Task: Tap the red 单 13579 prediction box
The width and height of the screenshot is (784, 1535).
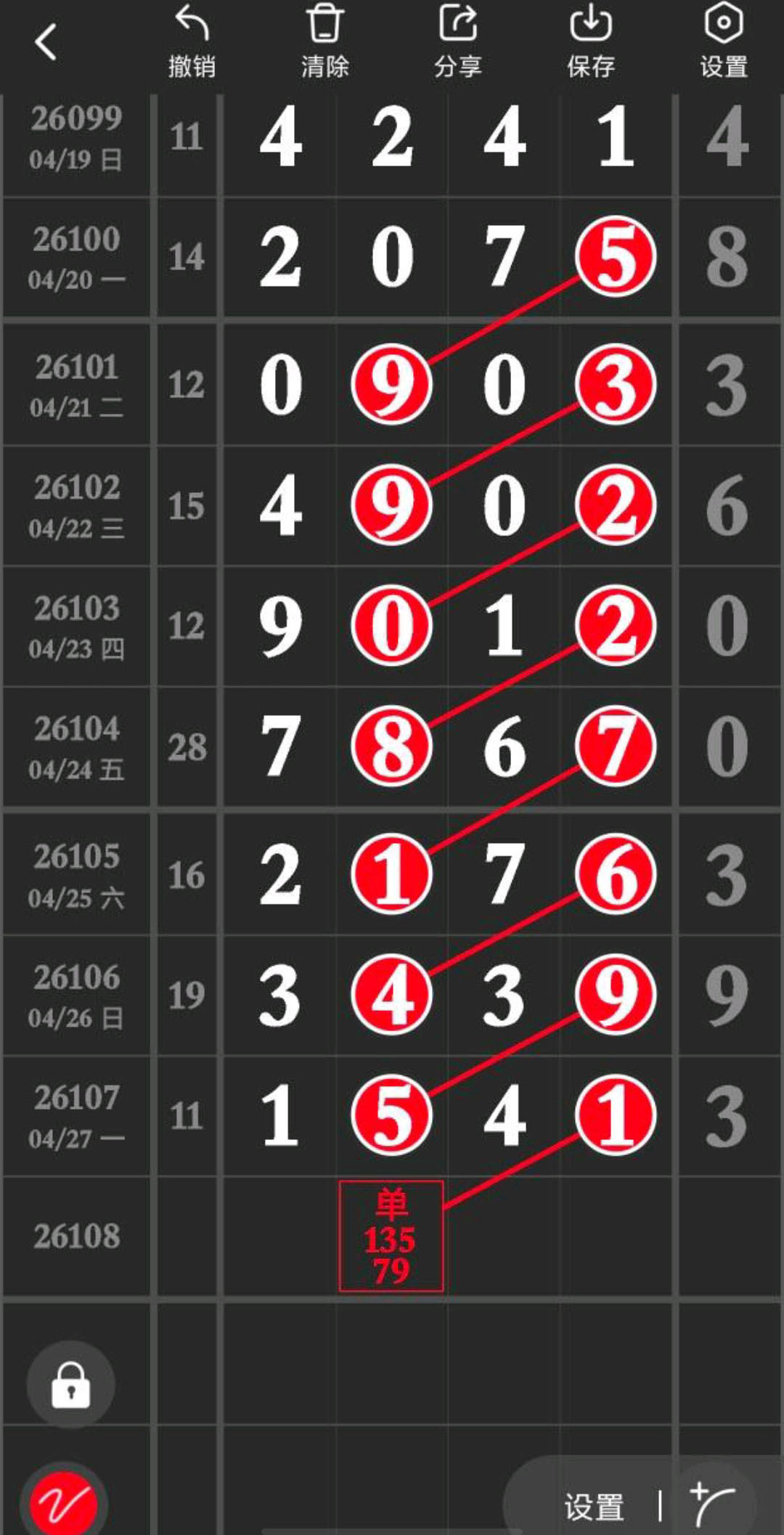Action: (x=391, y=1236)
